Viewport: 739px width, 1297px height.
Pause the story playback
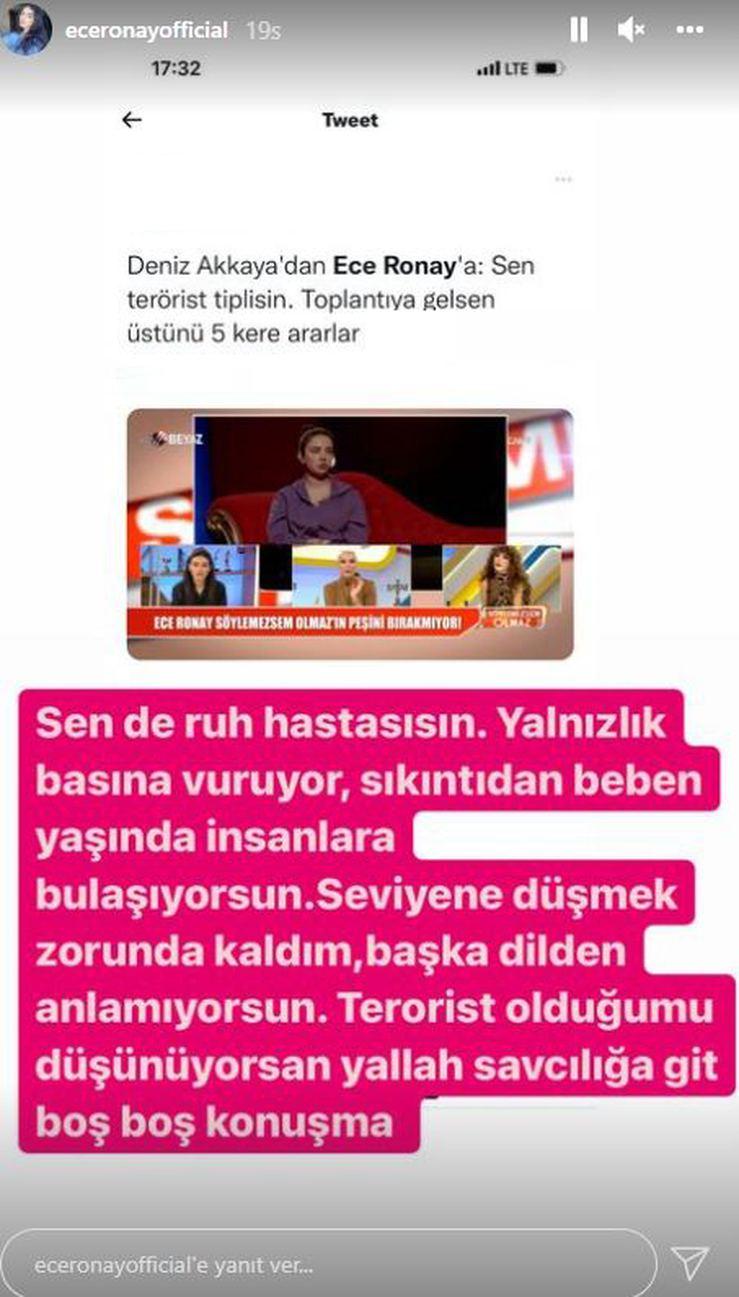click(579, 30)
